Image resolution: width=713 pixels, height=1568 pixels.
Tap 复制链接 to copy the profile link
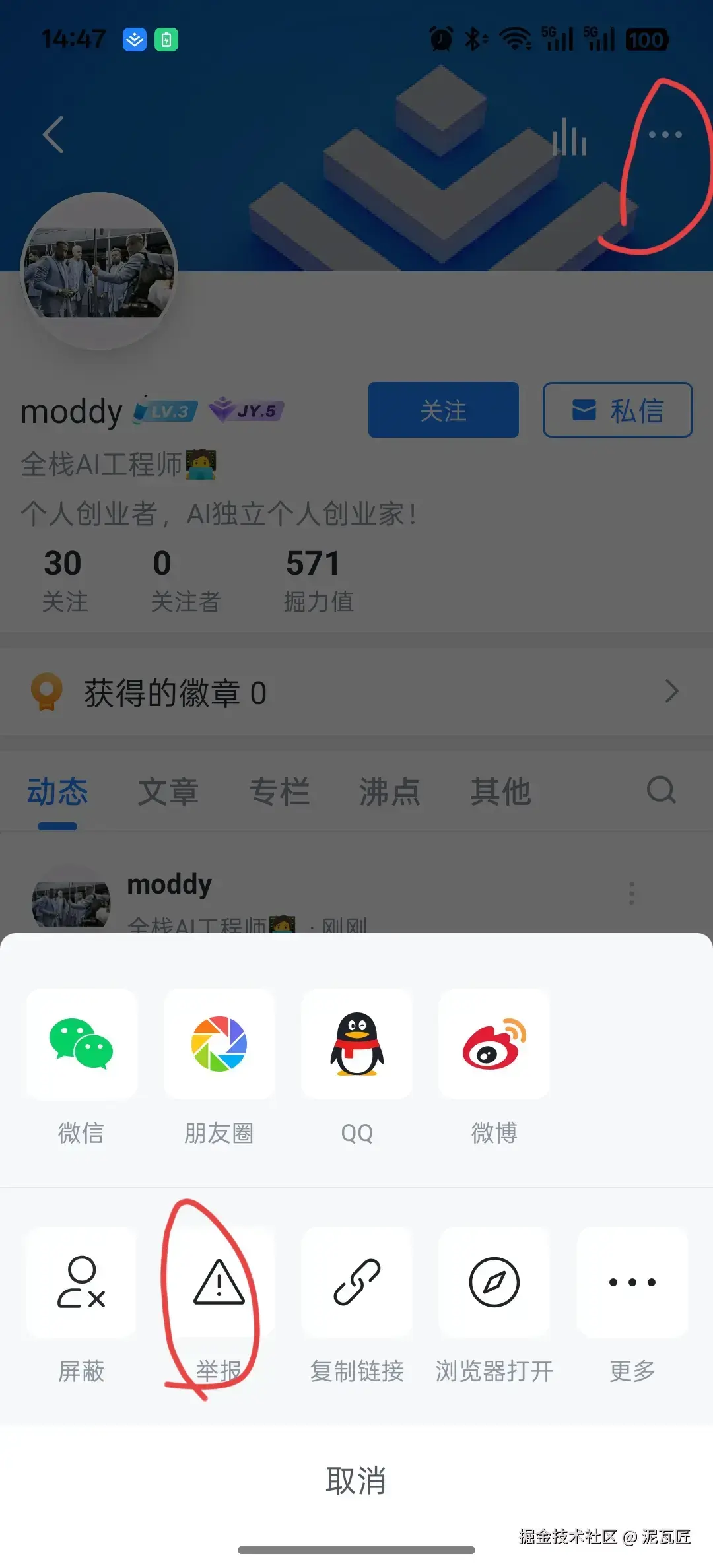356,1282
